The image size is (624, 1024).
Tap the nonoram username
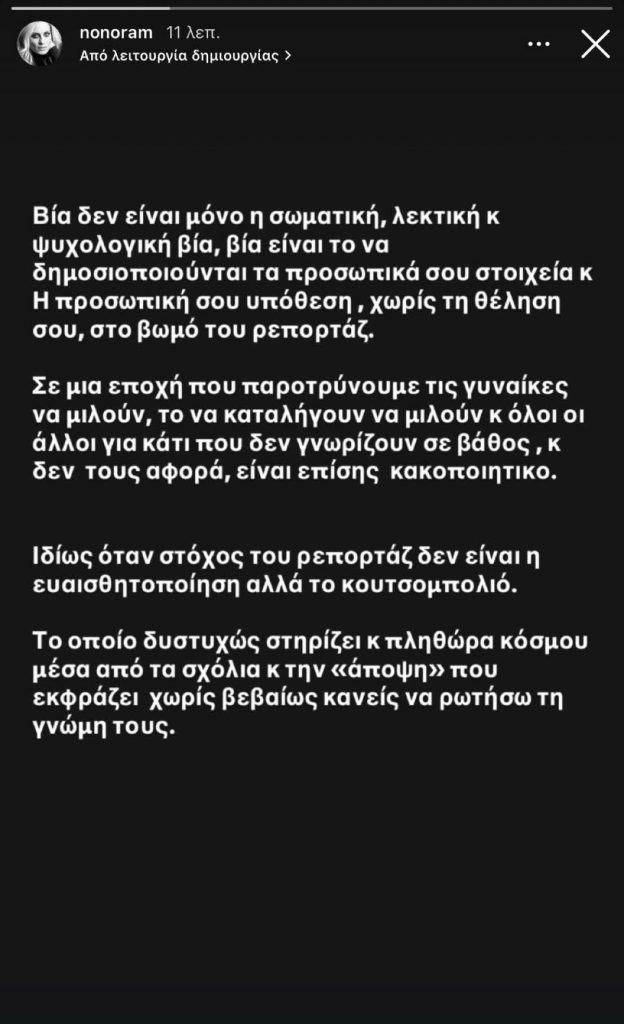coord(116,33)
